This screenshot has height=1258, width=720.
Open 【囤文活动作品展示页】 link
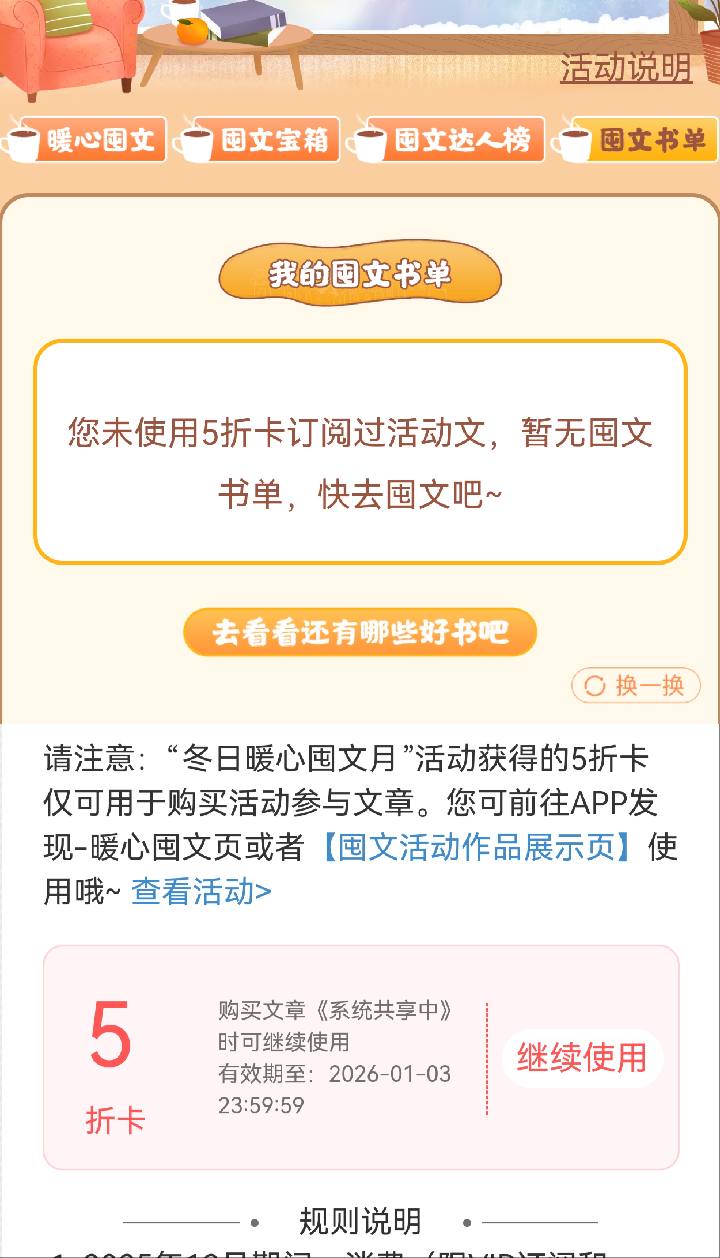[x=476, y=847]
